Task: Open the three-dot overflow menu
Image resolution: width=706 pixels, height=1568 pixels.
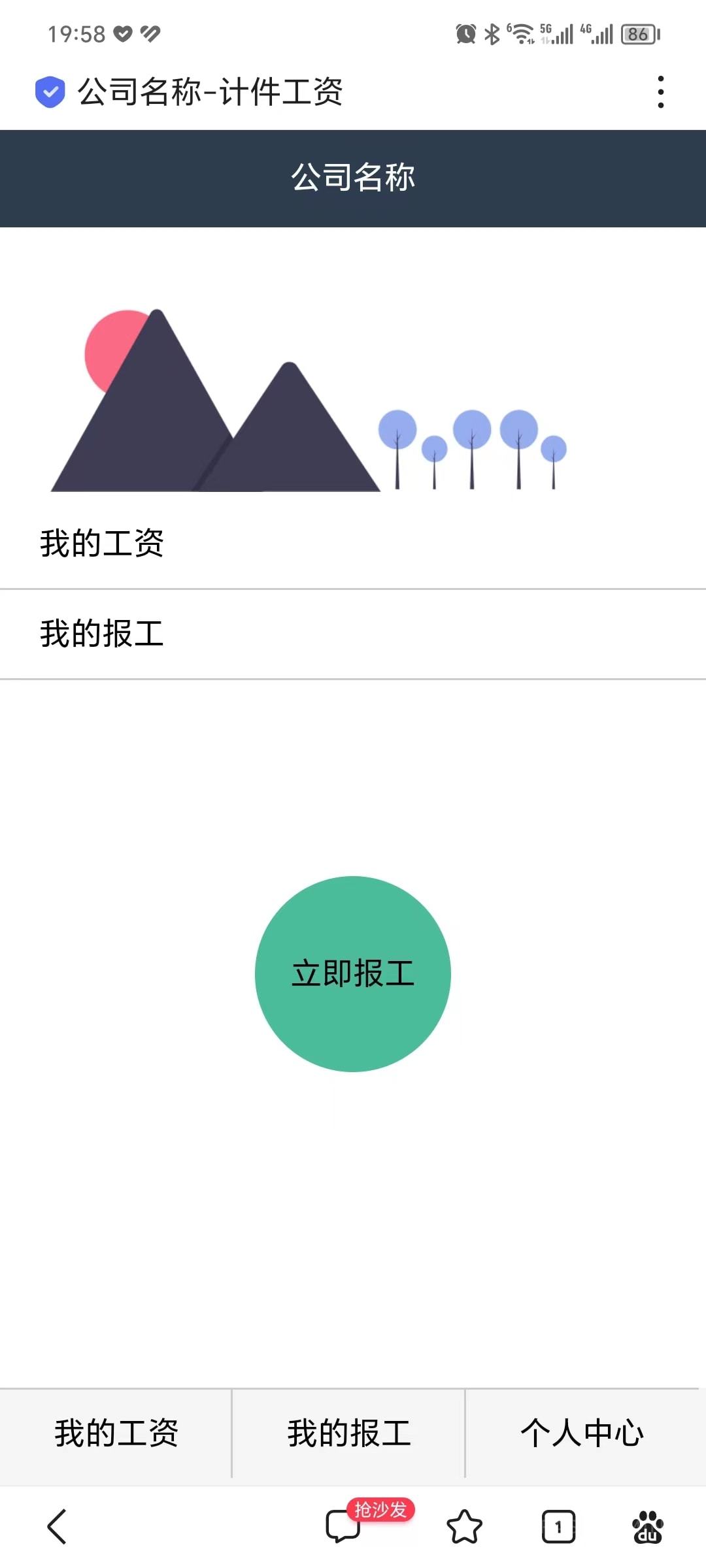Action: click(x=661, y=91)
